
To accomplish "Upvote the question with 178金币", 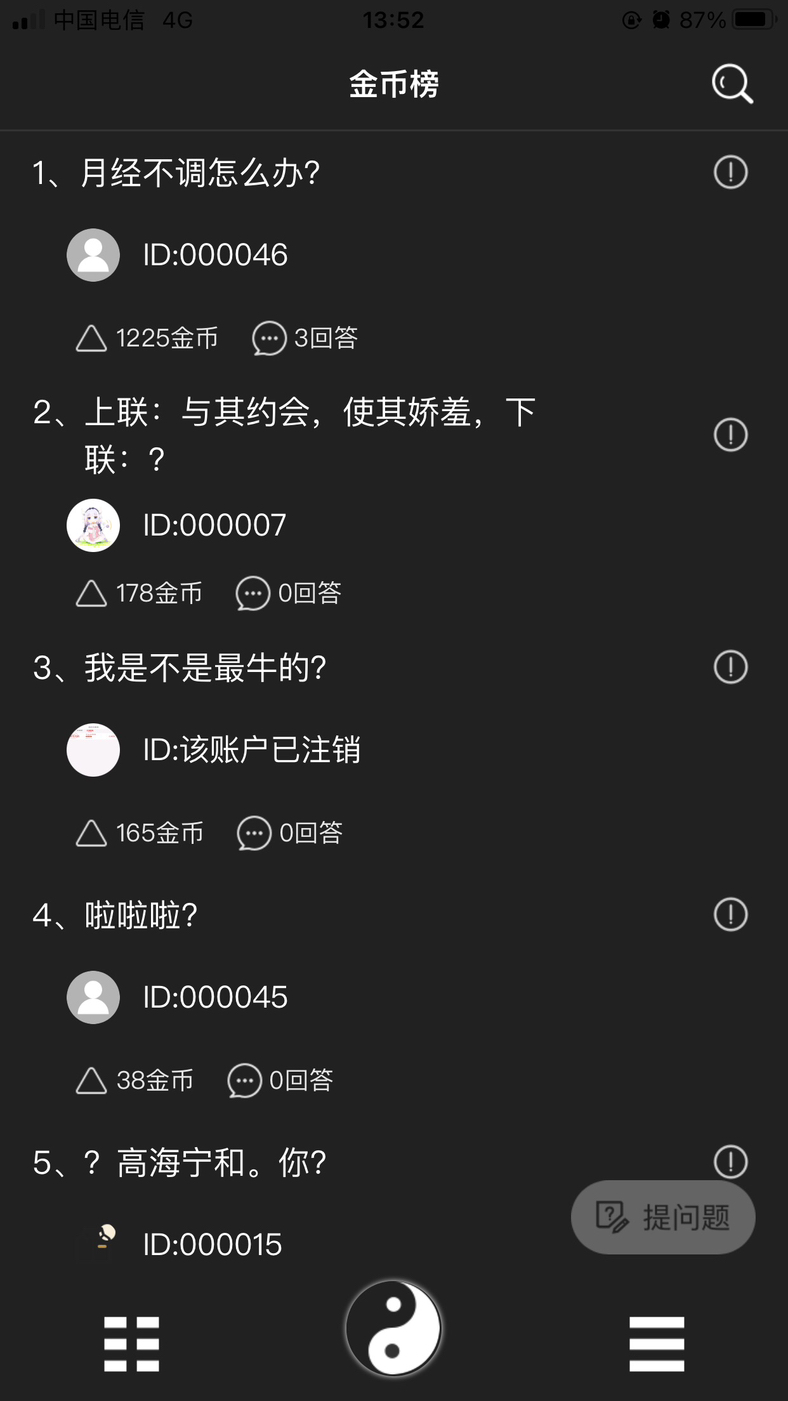I will pos(92,594).
